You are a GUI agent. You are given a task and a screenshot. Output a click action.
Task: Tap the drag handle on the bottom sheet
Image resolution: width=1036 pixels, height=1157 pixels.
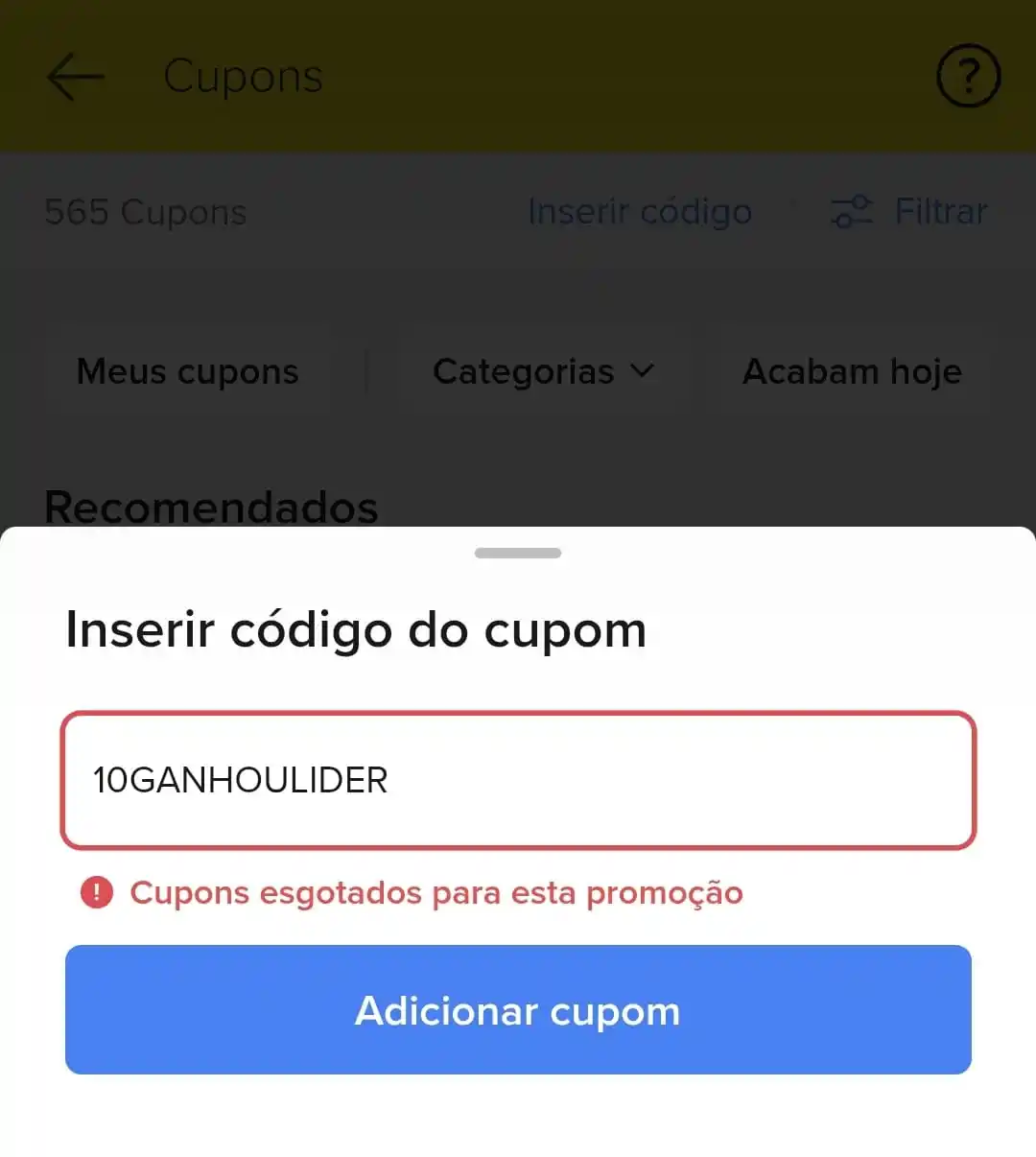point(517,553)
